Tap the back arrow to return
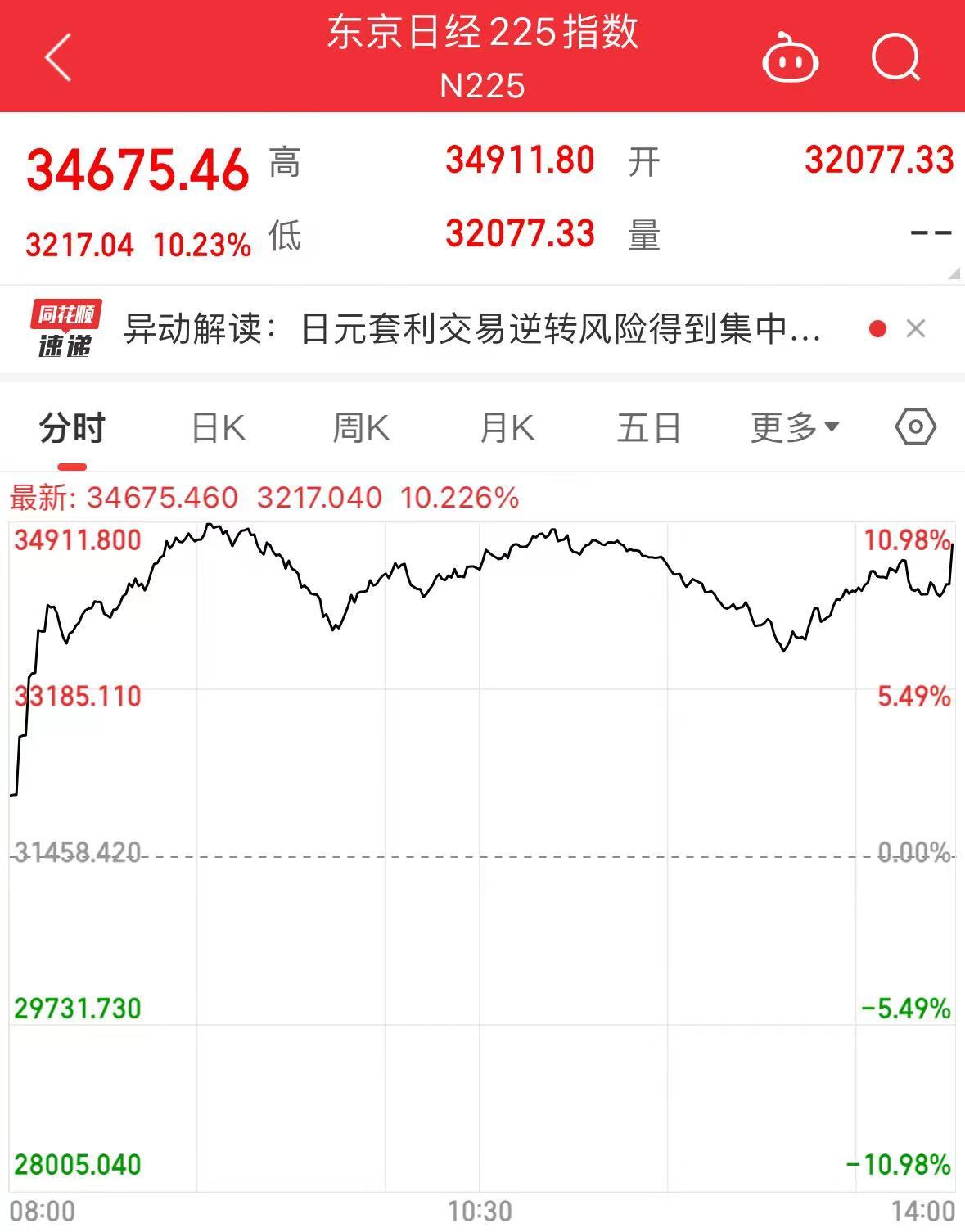Screen dimensions: 965x1232 pos(54,59)
